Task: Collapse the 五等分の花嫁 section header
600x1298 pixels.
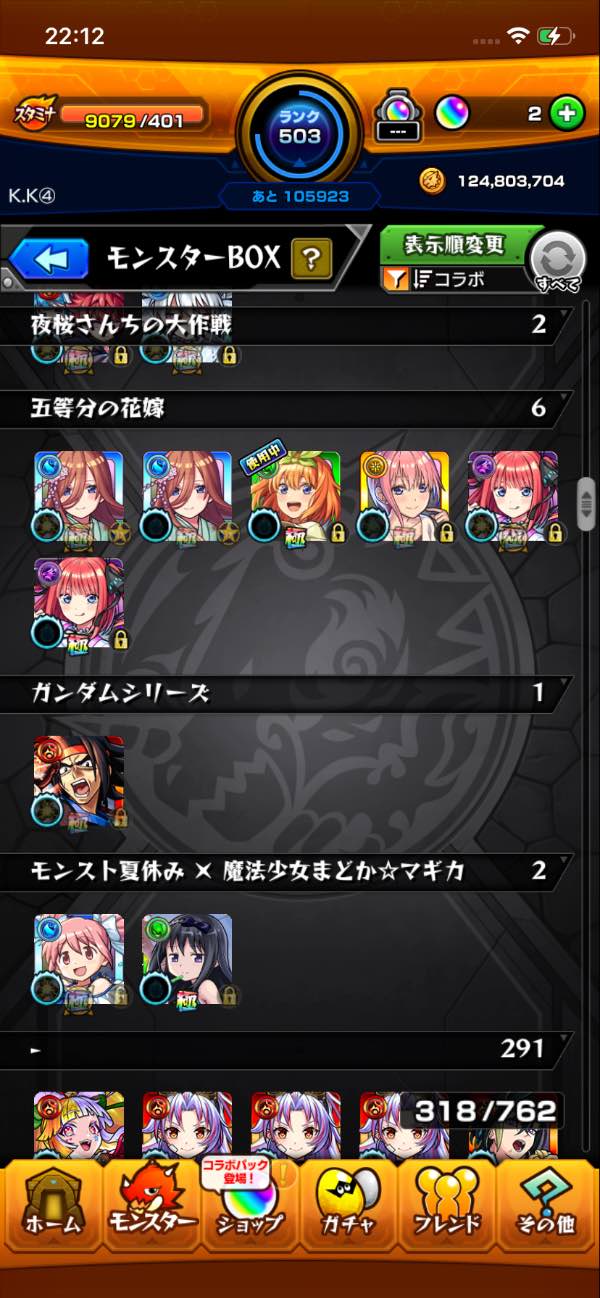Action: (x=290, y=409)
